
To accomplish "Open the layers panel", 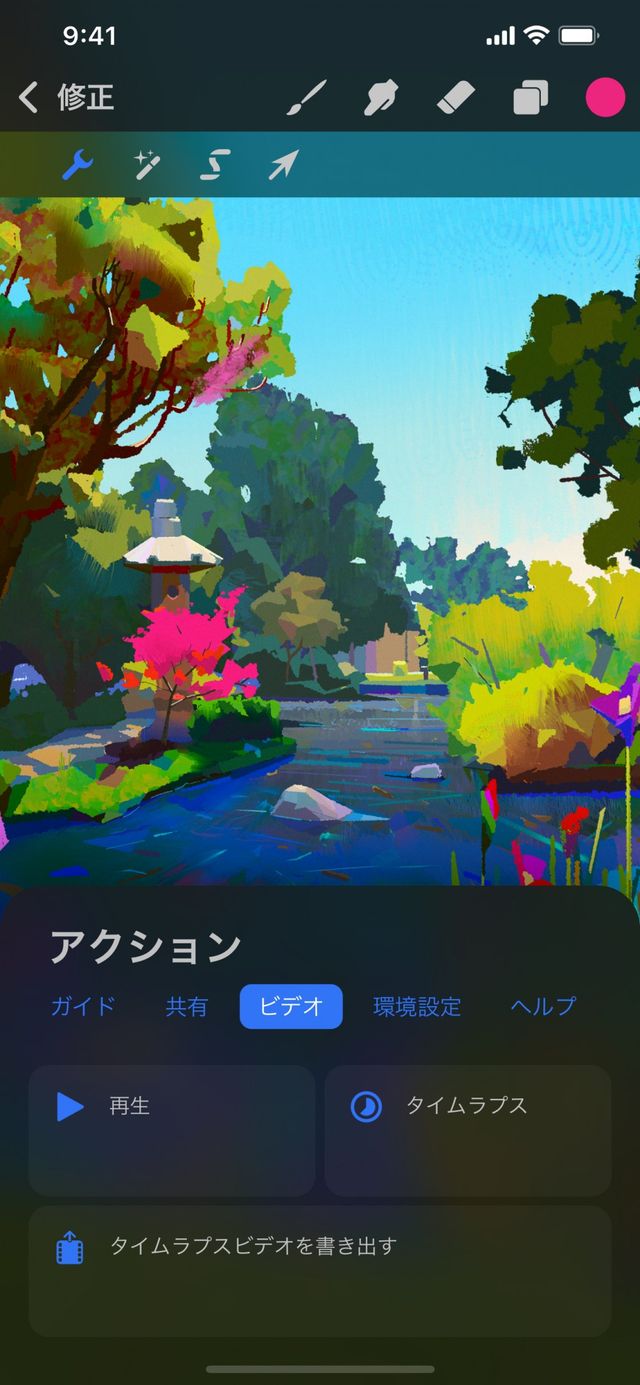I will tap(530, 98).
